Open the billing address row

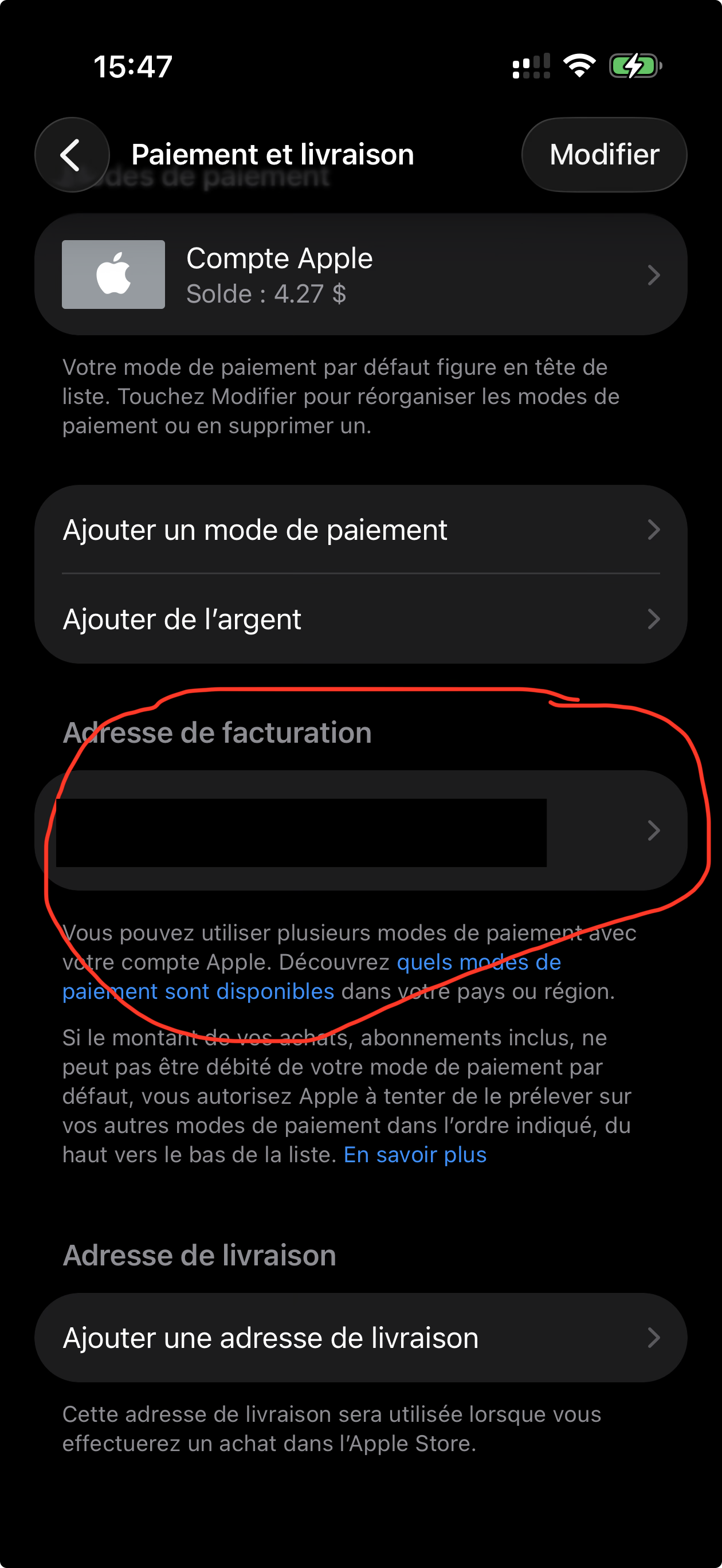coord(361,830)
